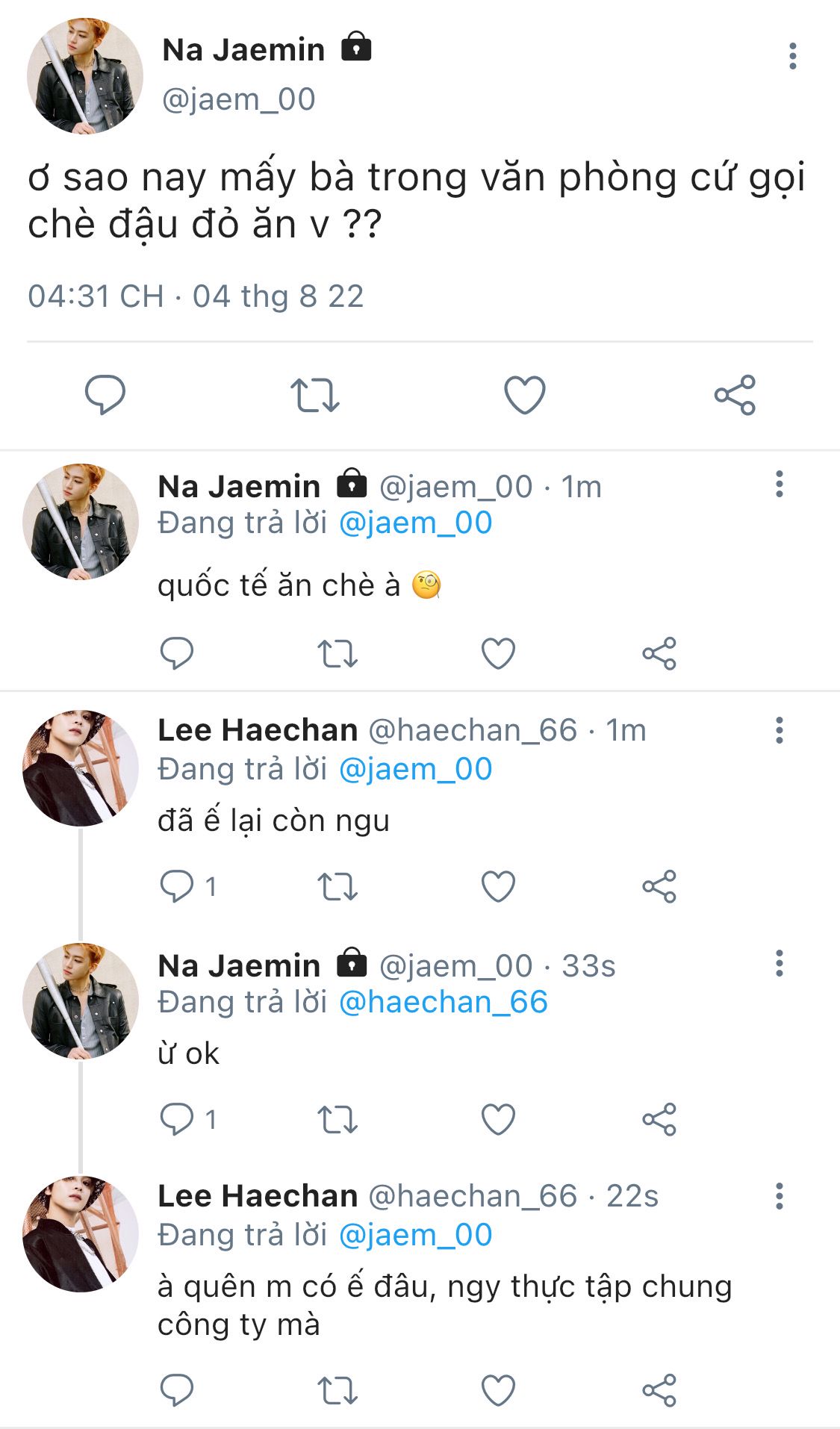Screen dimensions: 840x1429
Task: Reply to 'à quên m có ế đâu' tweet
Action: (177, 1390)
